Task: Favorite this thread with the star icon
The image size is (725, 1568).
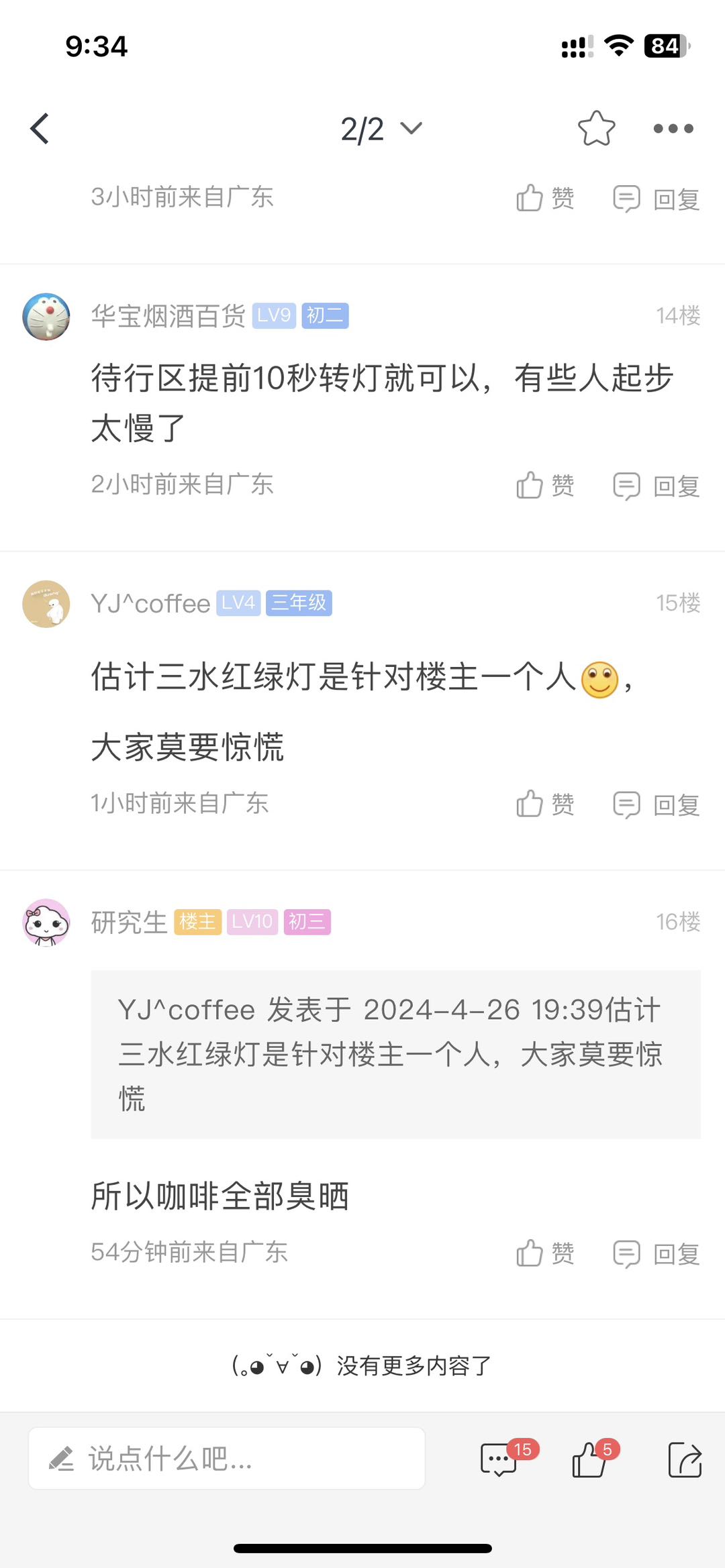Action: tap(596, 128)
